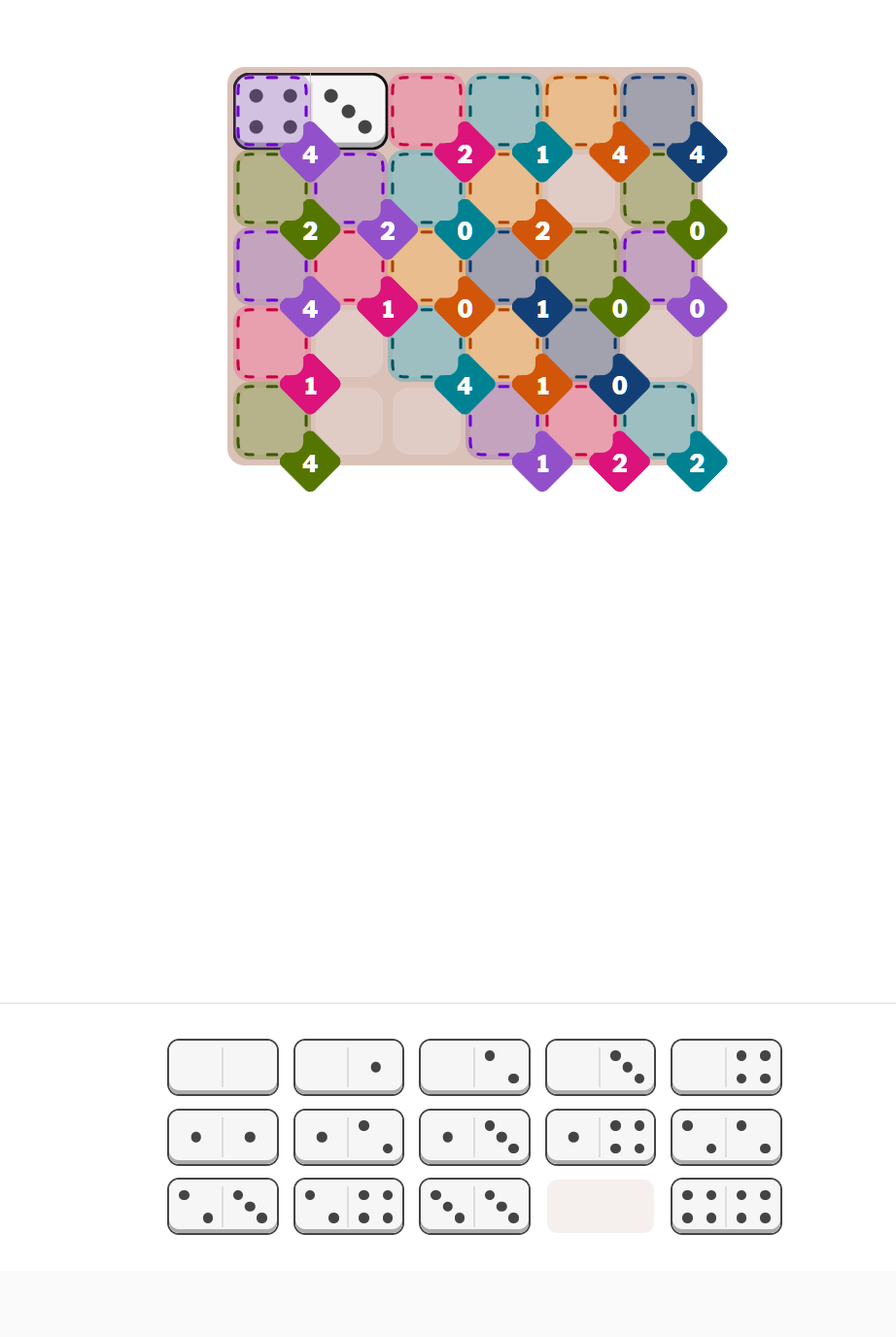Tap the placed four-three domino on the board

[310, 111]
